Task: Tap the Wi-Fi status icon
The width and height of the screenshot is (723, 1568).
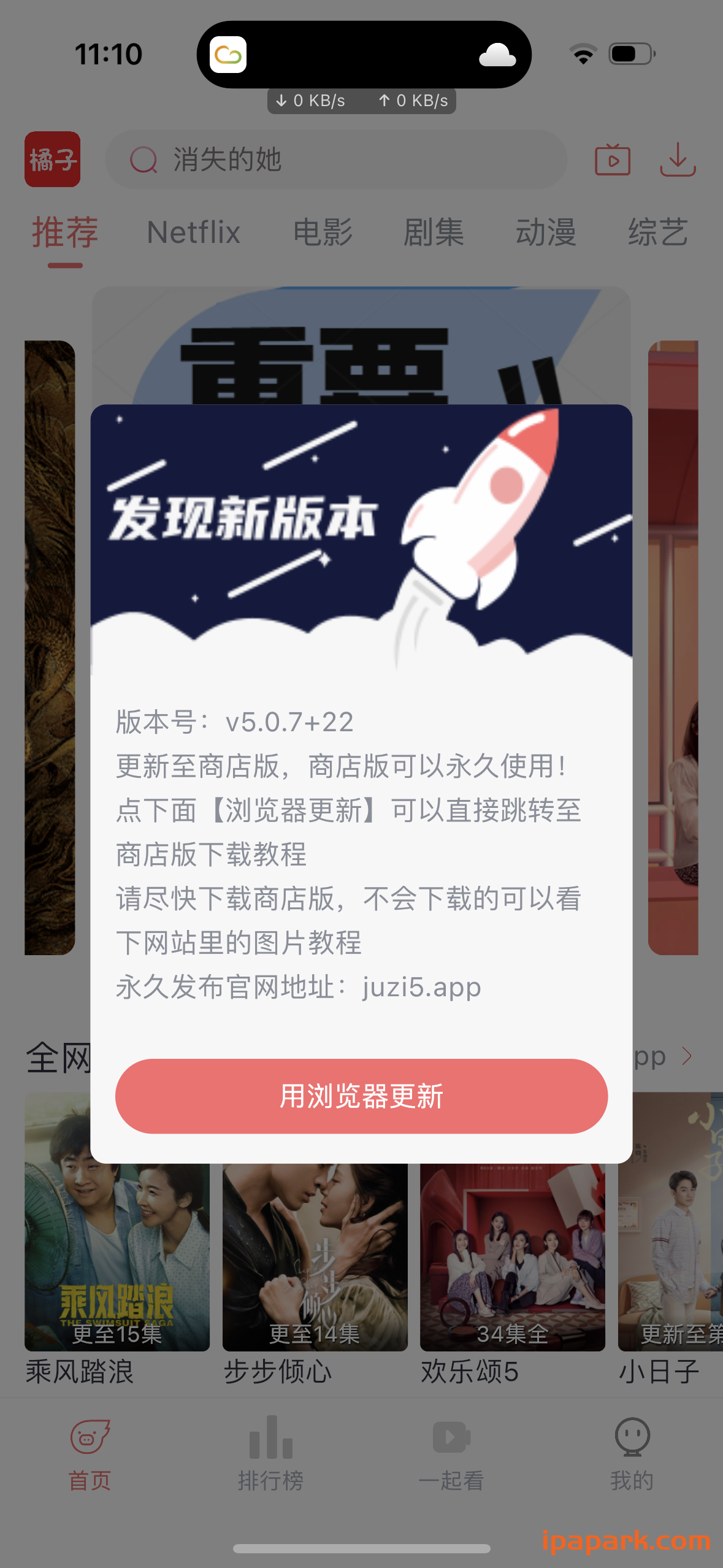Action: tap(583, 54)
